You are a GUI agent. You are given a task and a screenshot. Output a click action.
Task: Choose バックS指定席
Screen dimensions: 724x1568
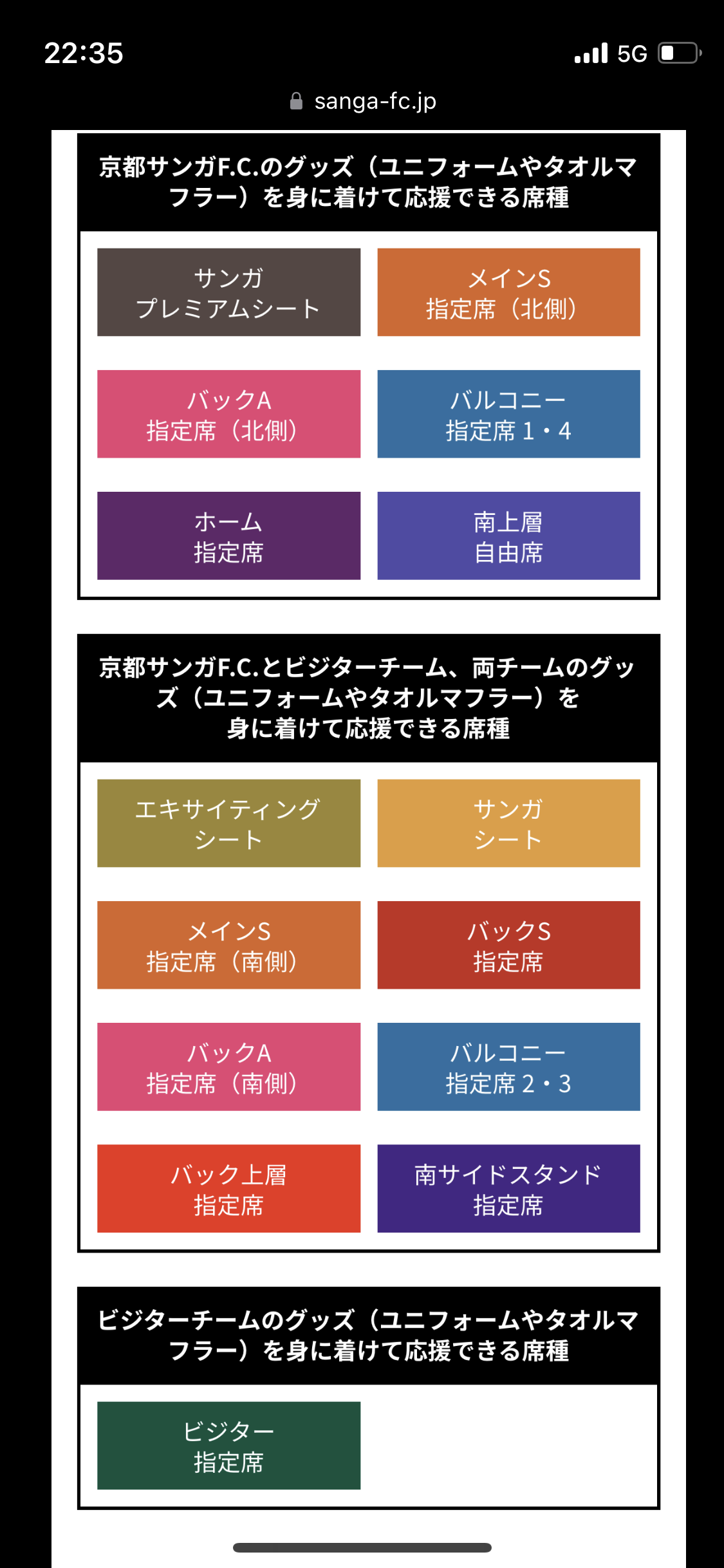coord(508,945)
